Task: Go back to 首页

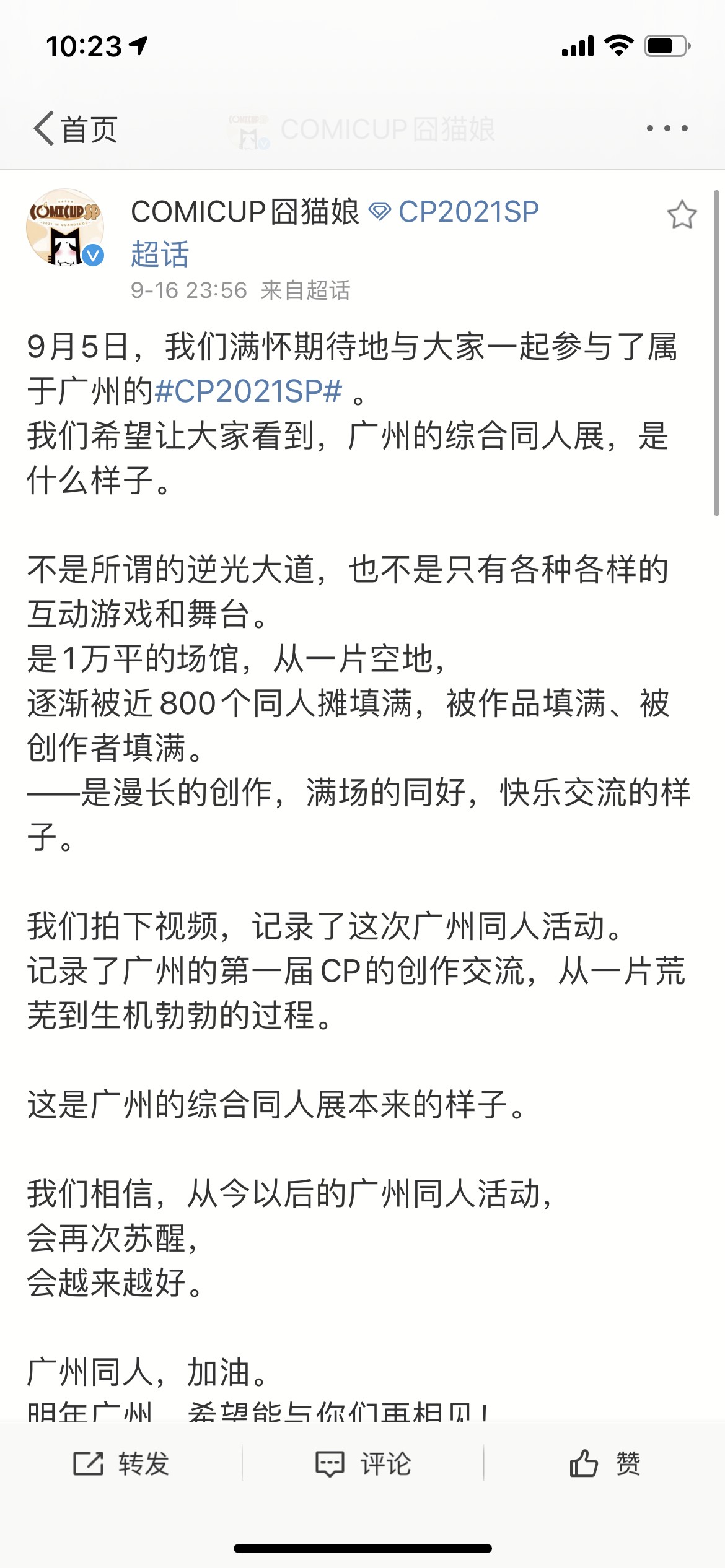Action: click(x=76, y=129)
